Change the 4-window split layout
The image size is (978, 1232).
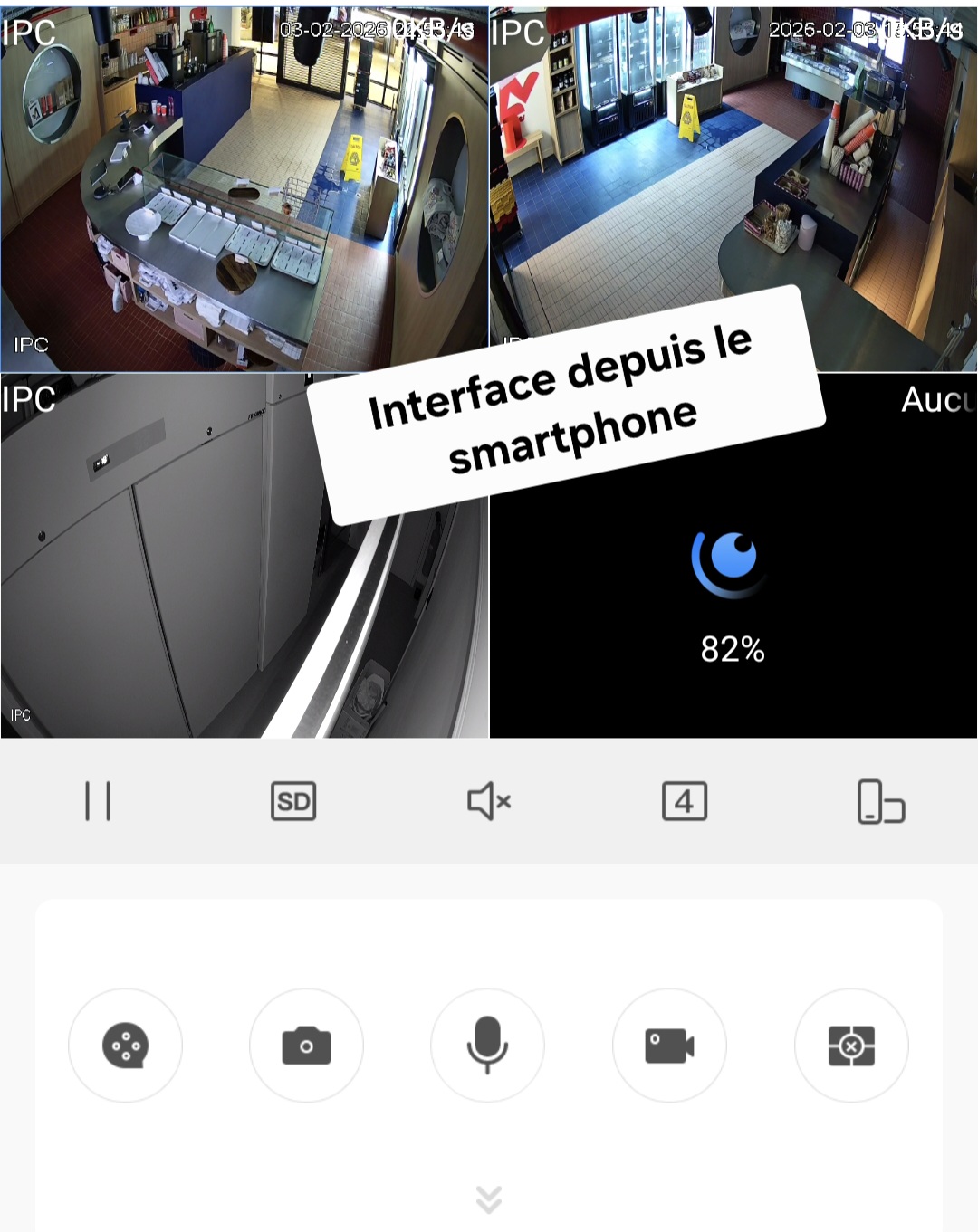[685, 801]
